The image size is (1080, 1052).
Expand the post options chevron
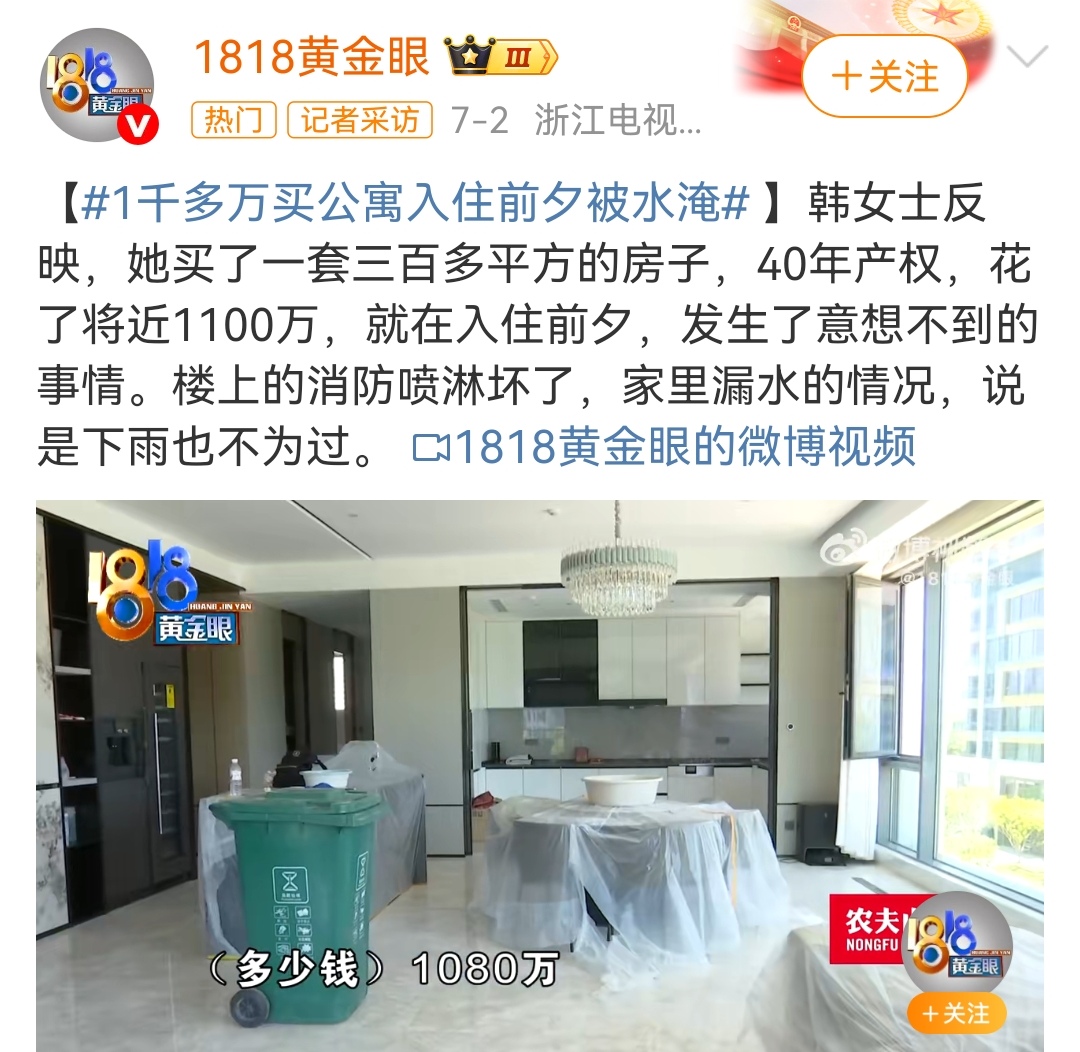point(1028,57)
